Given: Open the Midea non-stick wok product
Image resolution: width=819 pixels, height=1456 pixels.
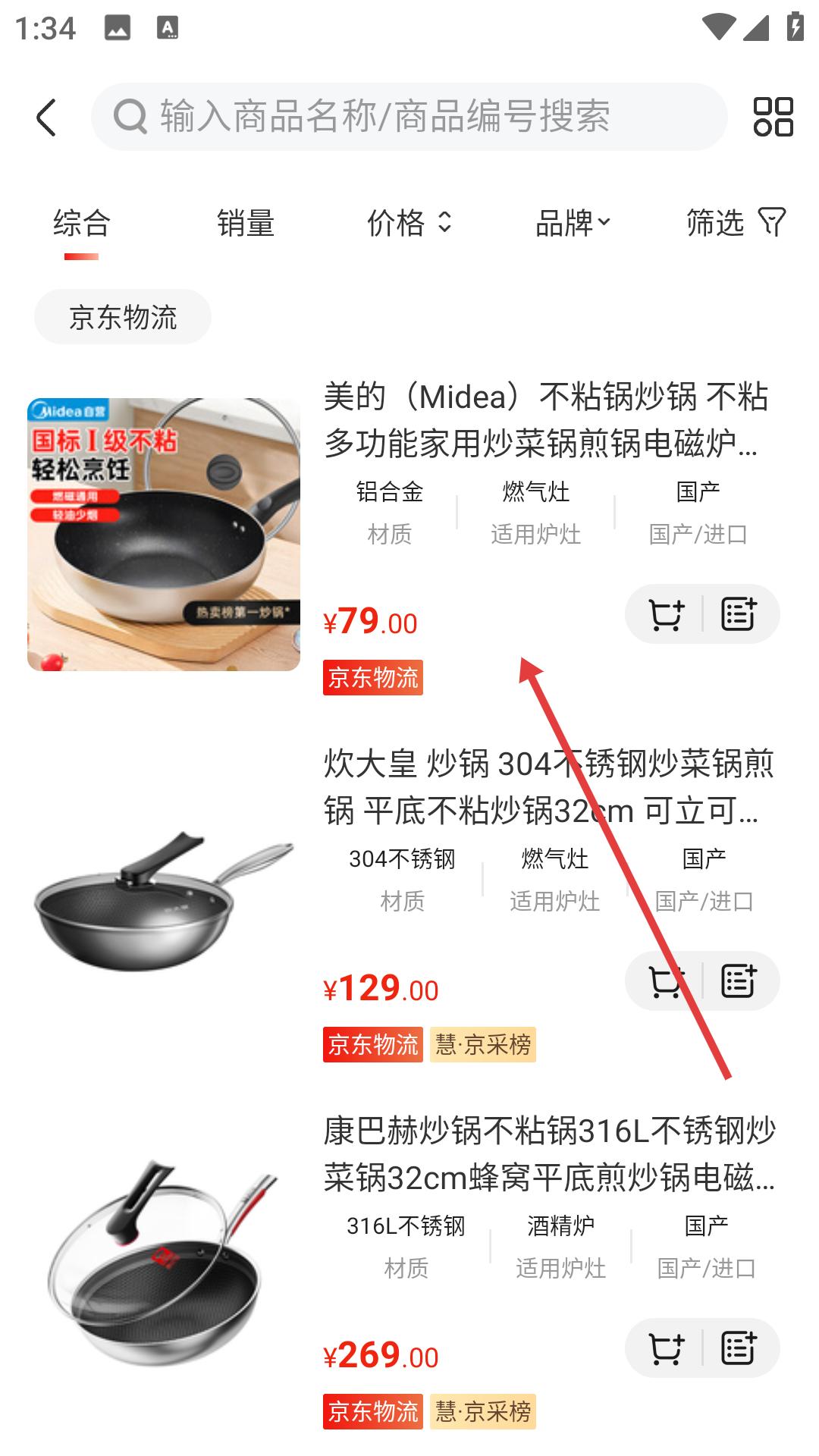Looking at the screenshot, I should (546, 419).
